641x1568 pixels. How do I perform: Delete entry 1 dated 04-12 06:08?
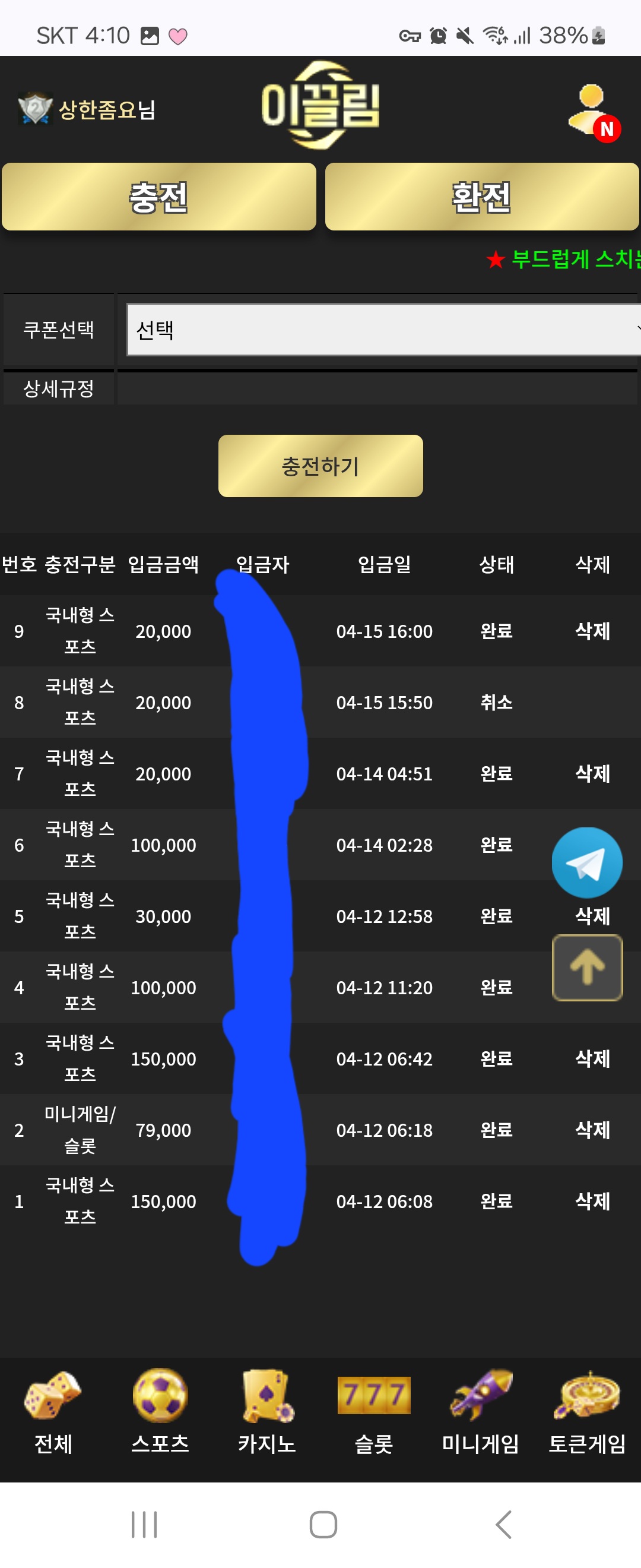point(592,1201)
